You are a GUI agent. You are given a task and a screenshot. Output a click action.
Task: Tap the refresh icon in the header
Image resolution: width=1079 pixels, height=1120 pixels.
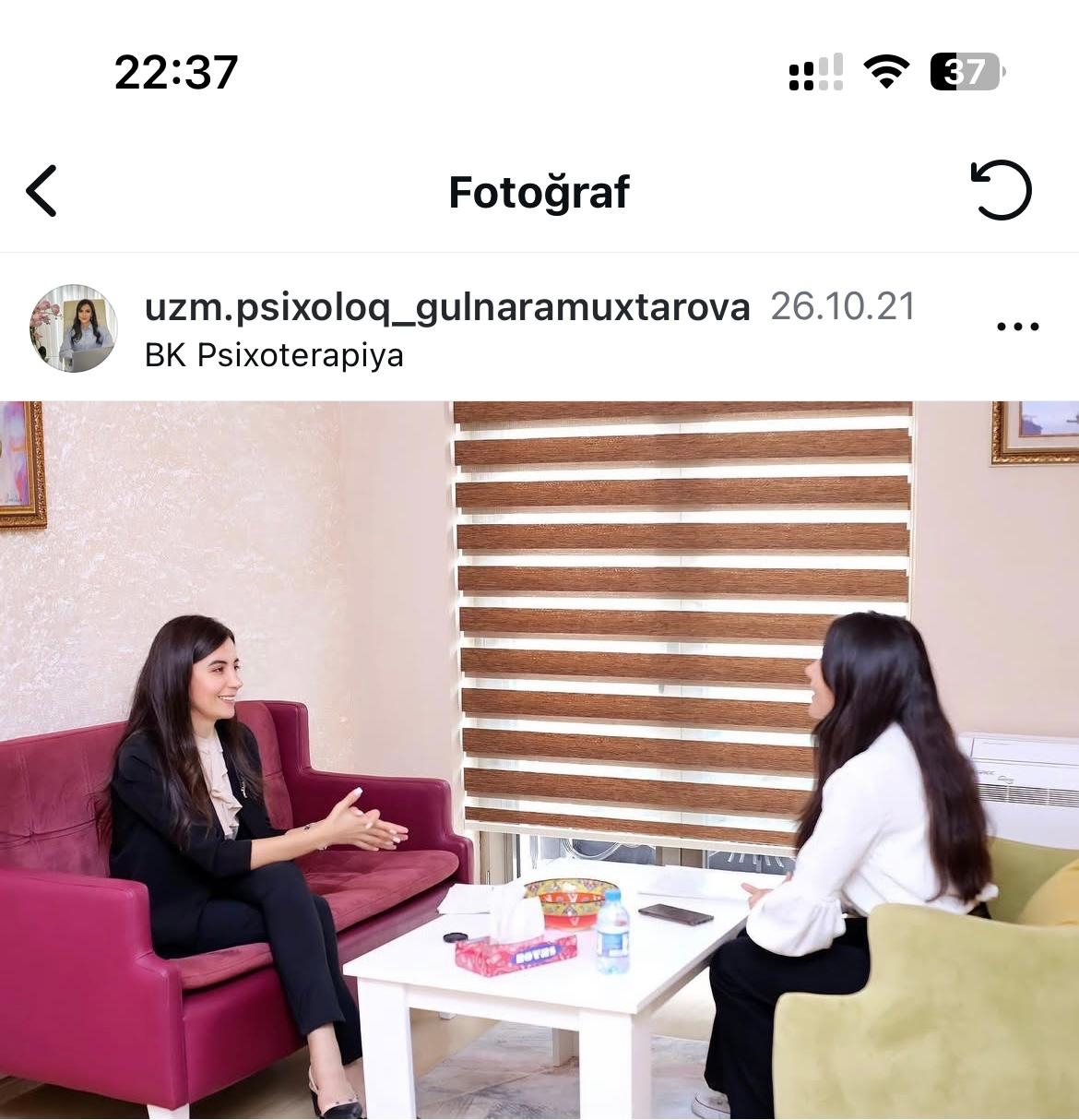(1001, 190)
